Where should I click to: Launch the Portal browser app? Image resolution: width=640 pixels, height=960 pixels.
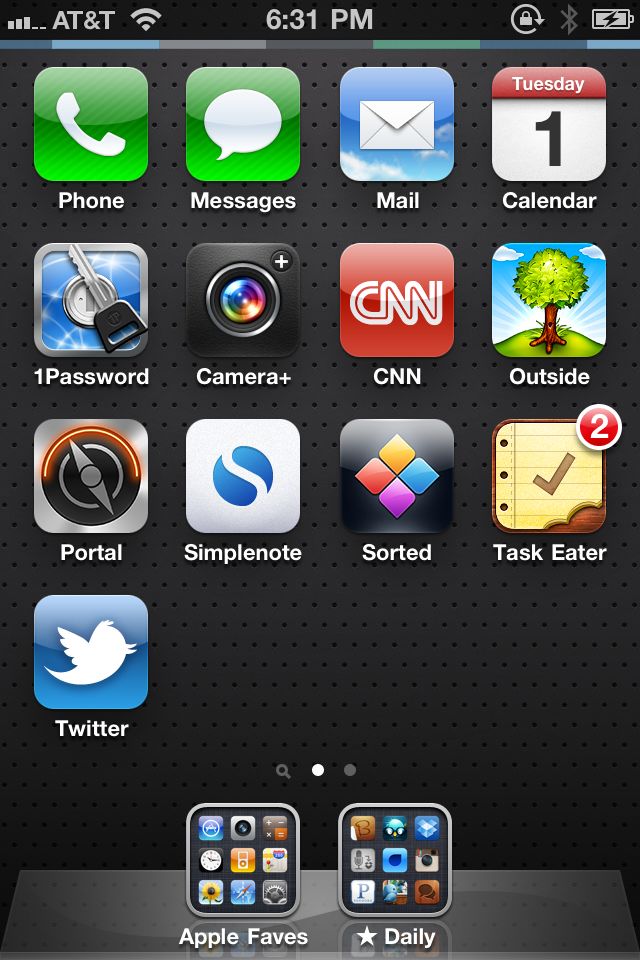[91, 476]
